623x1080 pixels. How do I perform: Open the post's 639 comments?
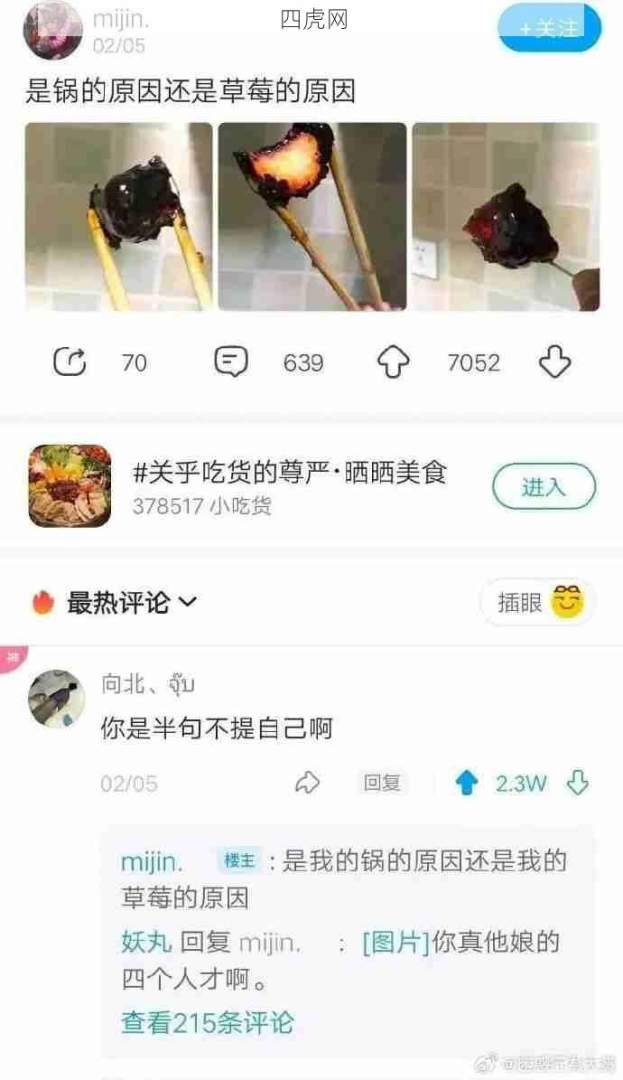[232, 362]
